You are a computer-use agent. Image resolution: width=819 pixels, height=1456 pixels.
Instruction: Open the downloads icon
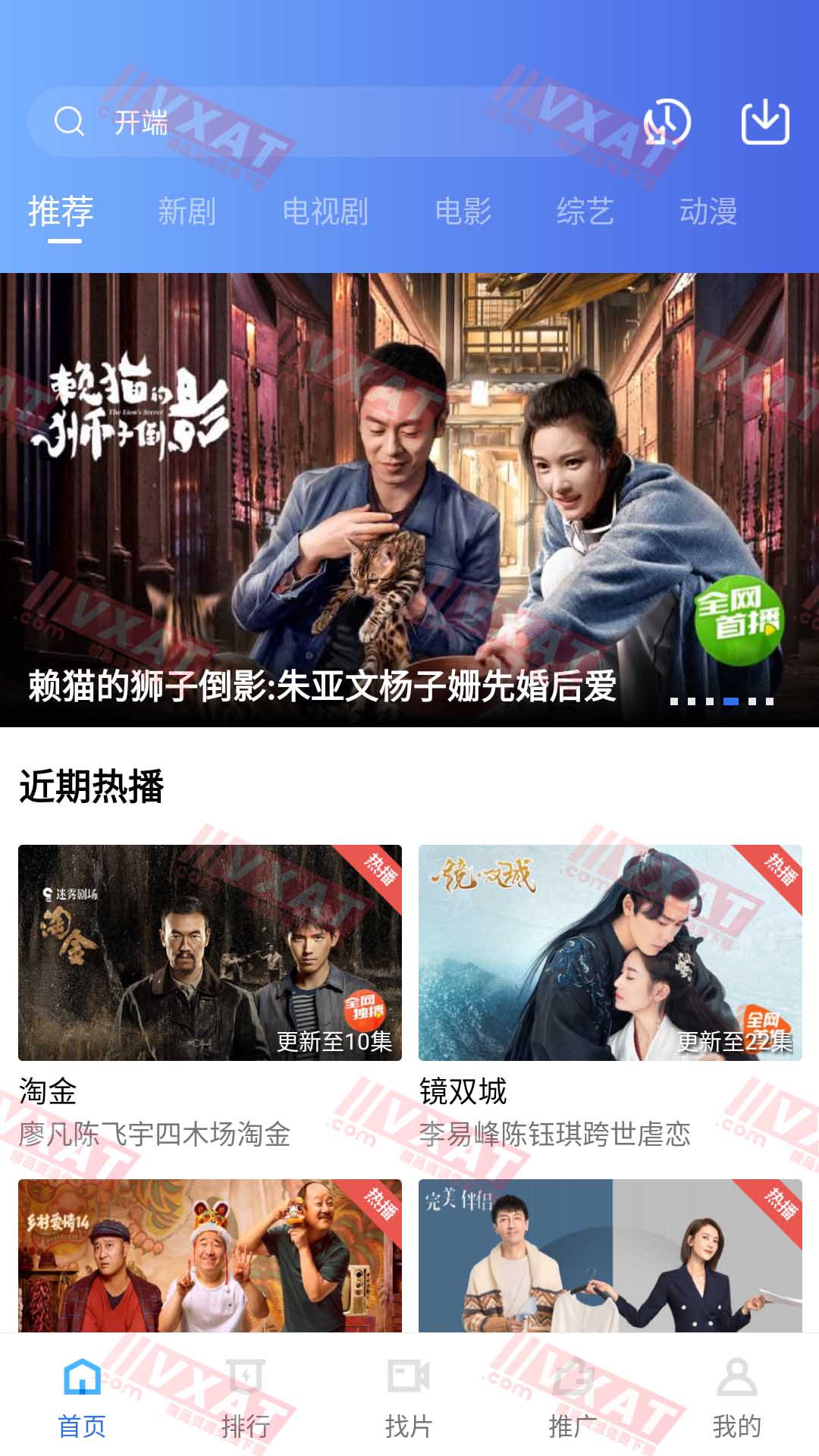coord(764,122)
